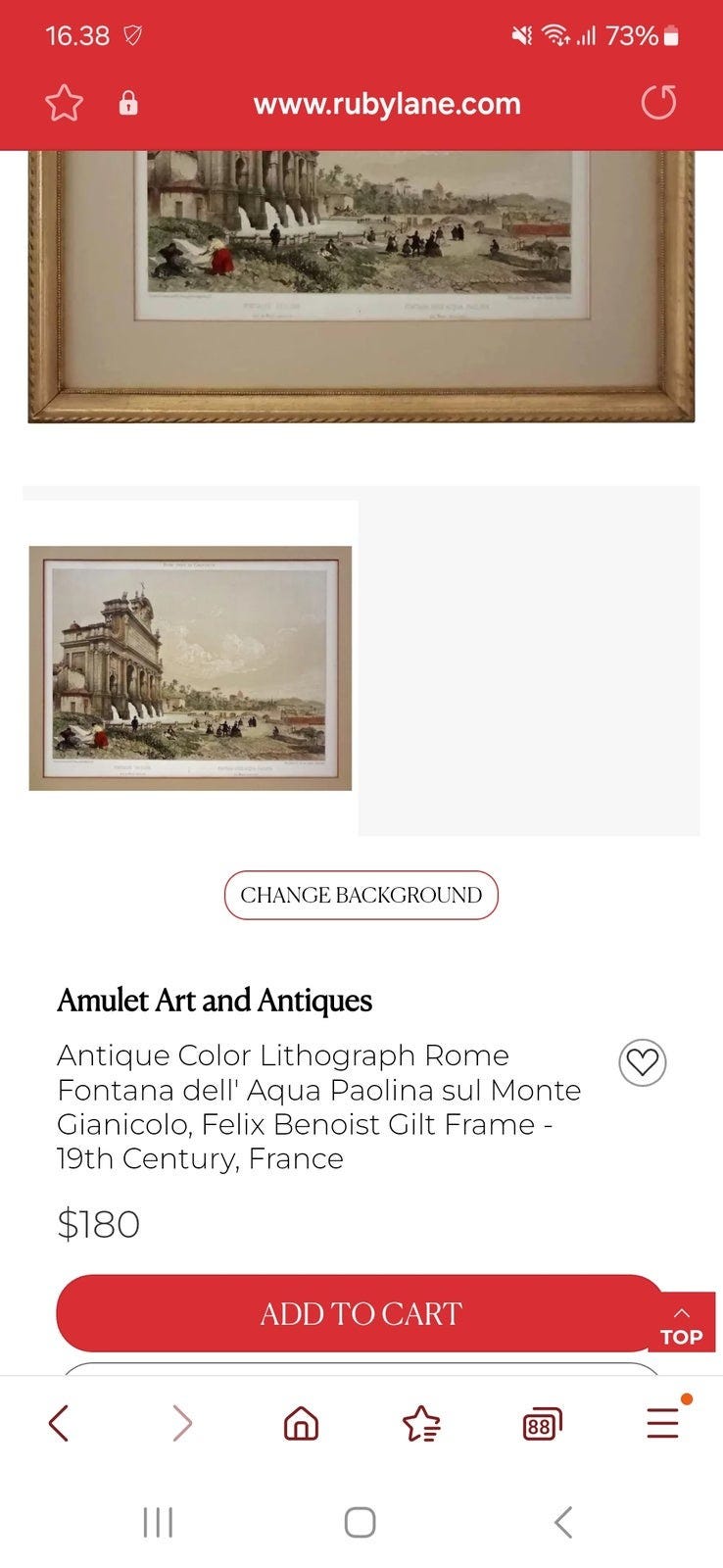Viewport: 723px width, 1568px height.
Task: Open the browser home screen icon
Action: click(x=301, y=1424)
